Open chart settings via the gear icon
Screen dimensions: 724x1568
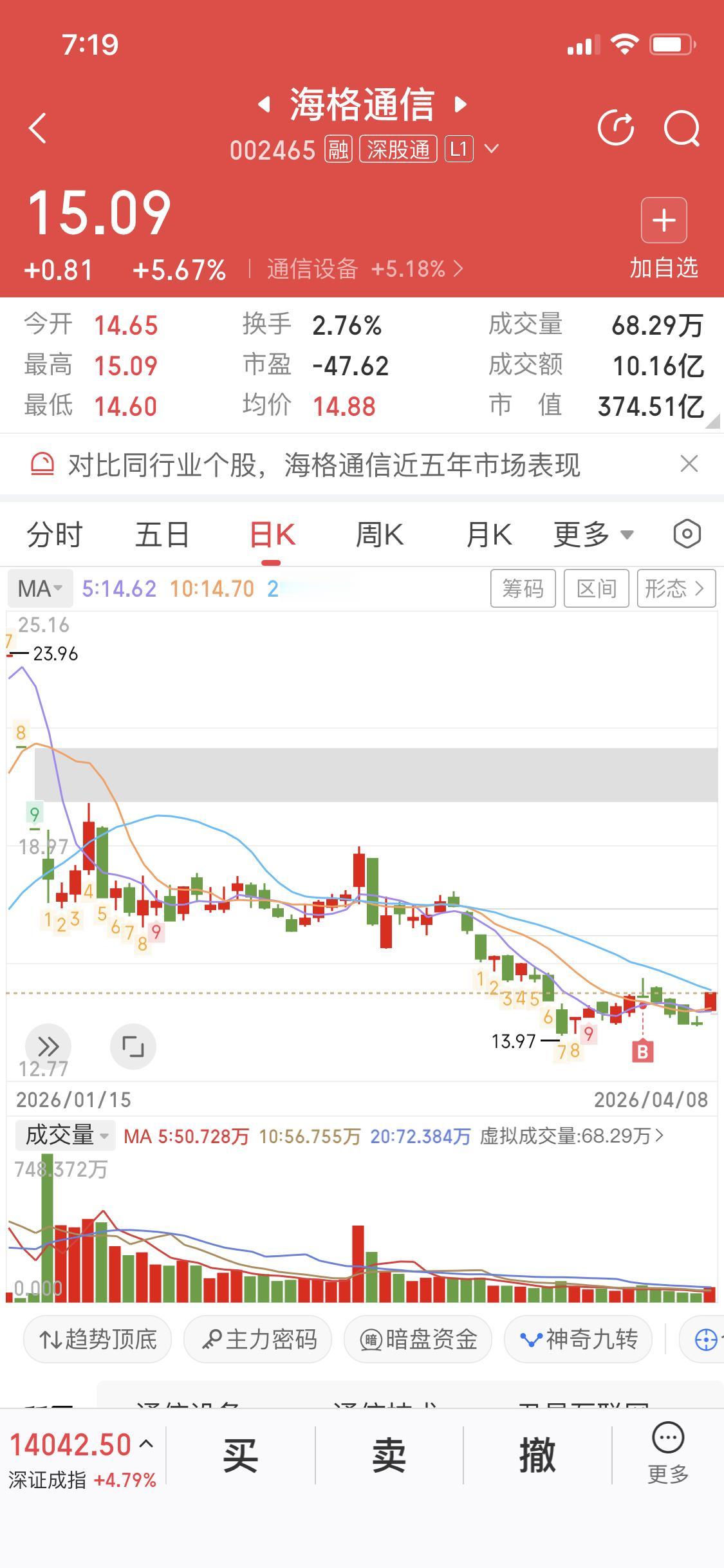(687, 534)
